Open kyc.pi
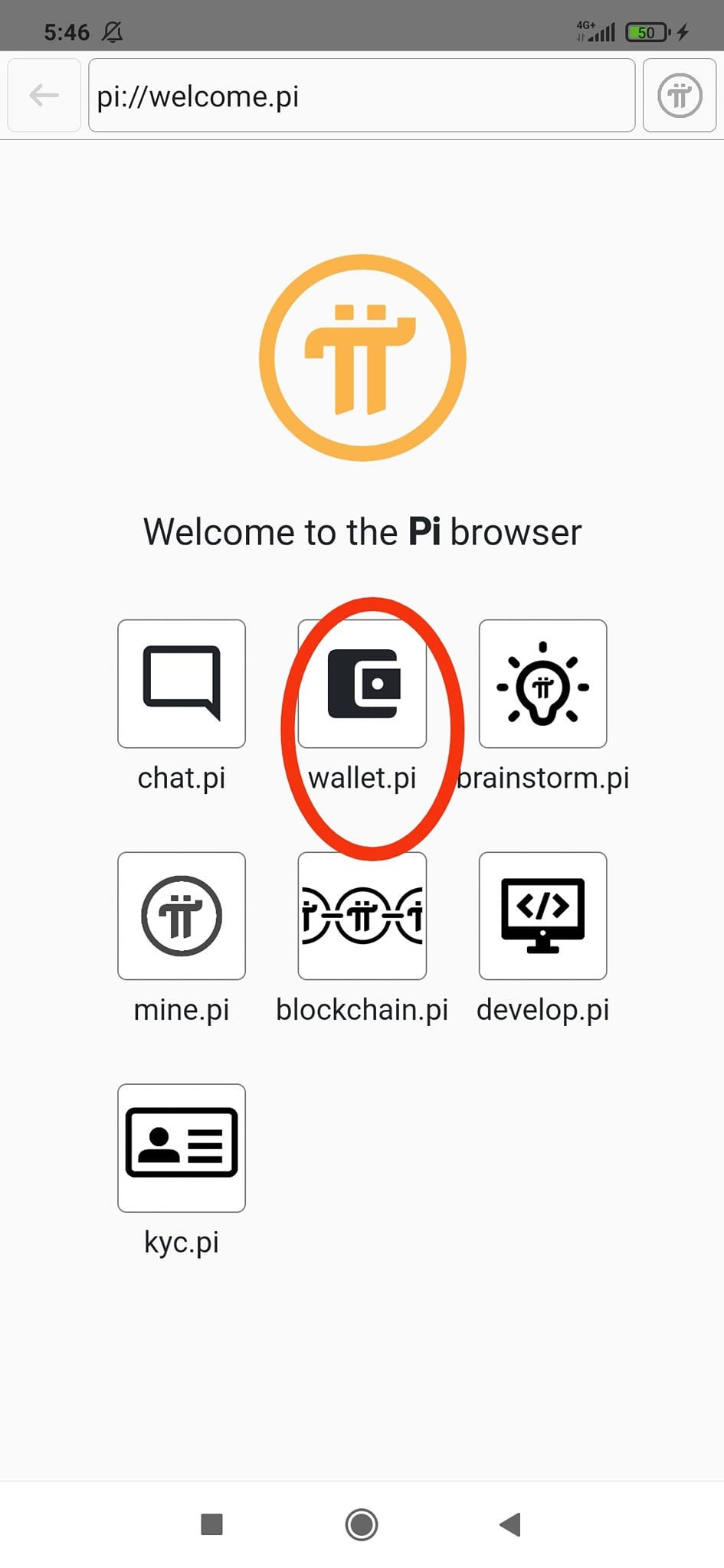The width and height of the screenshot is (724, 1568). [x=182, y=1148]
